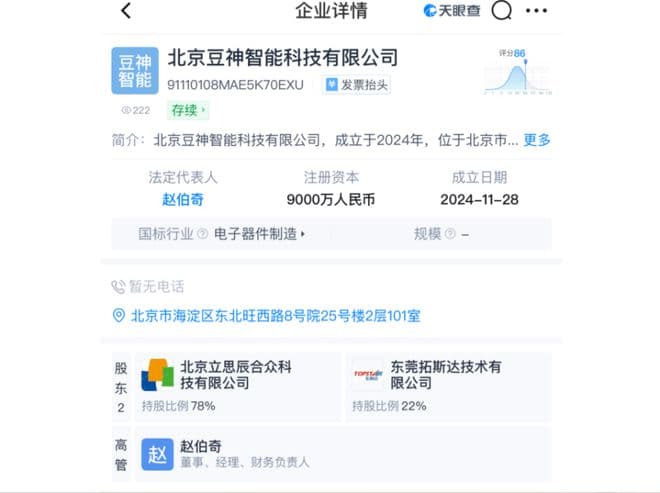
Task: Open the 电子器件制造 industry link
Action: tap(259, 234)
